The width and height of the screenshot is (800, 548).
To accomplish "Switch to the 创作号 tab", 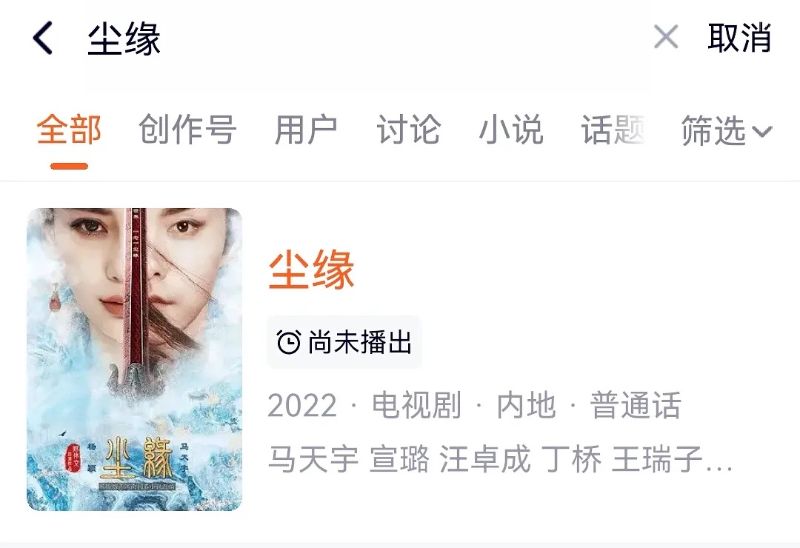I will [187, 130].
